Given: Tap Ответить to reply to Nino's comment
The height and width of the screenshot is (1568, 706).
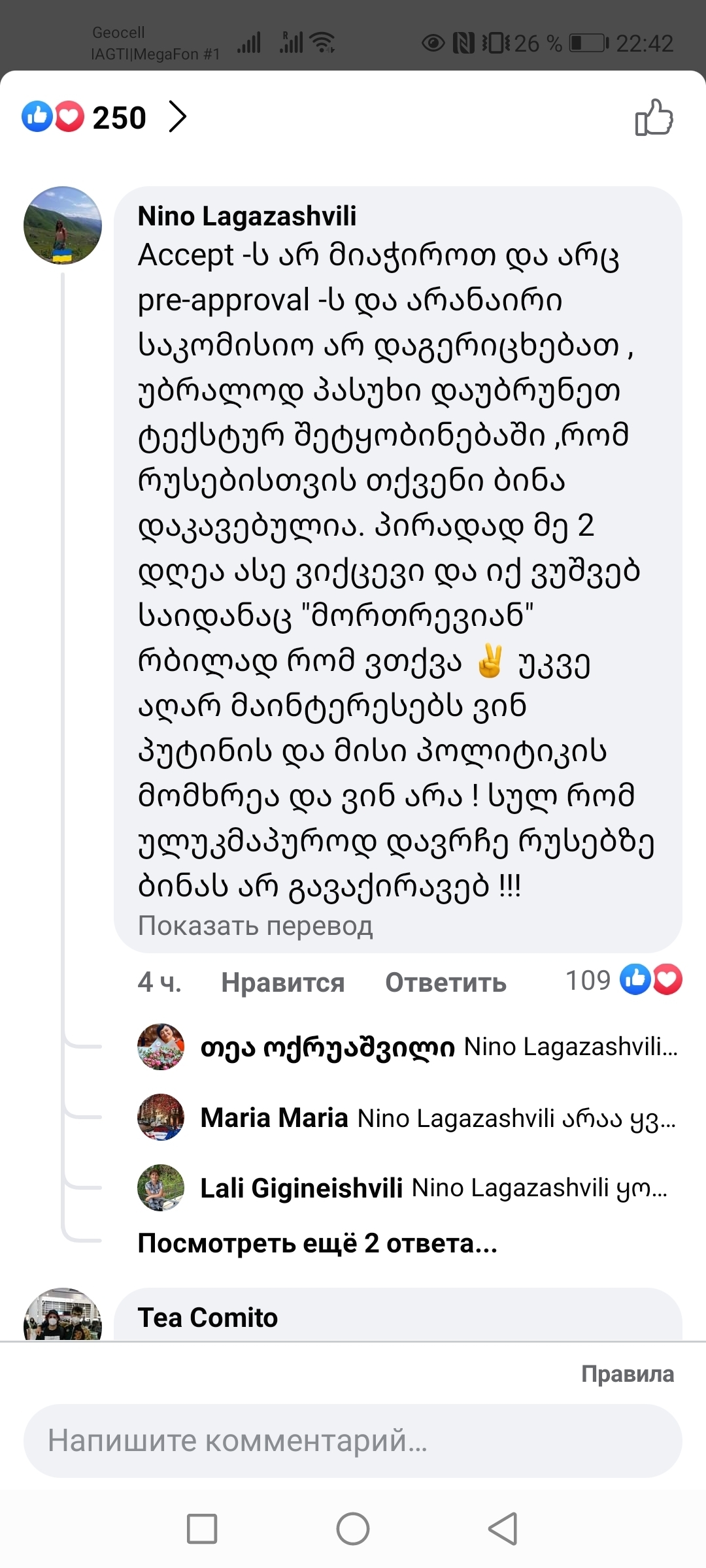Looking at the screenshot, I should click(x=445, y=982).
